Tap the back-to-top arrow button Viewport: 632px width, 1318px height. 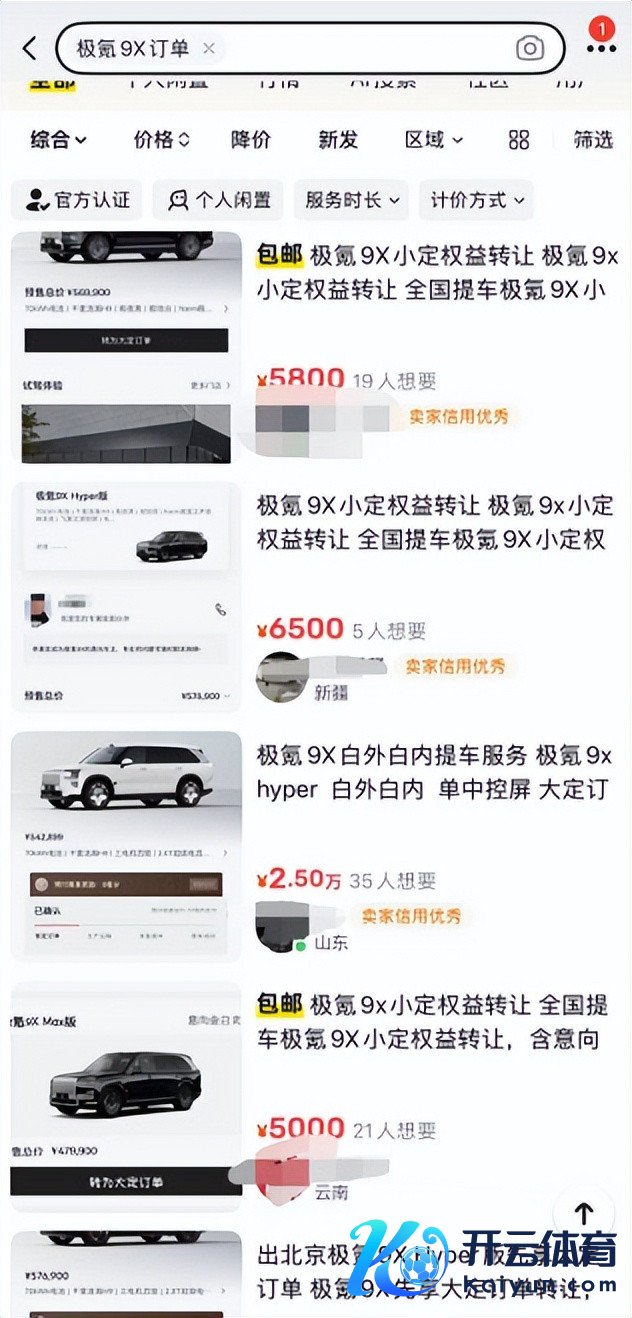coord(584,1214)
